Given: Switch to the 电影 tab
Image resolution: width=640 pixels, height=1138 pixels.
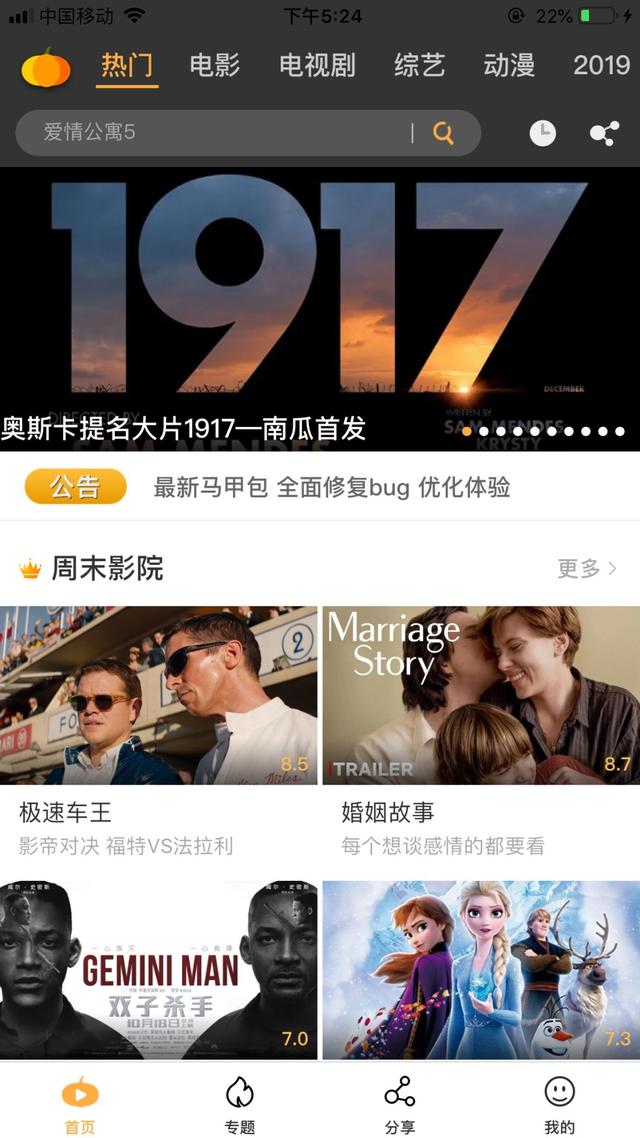Looking at the screenshot, I should pyautogui.click(x=215, y=66).
